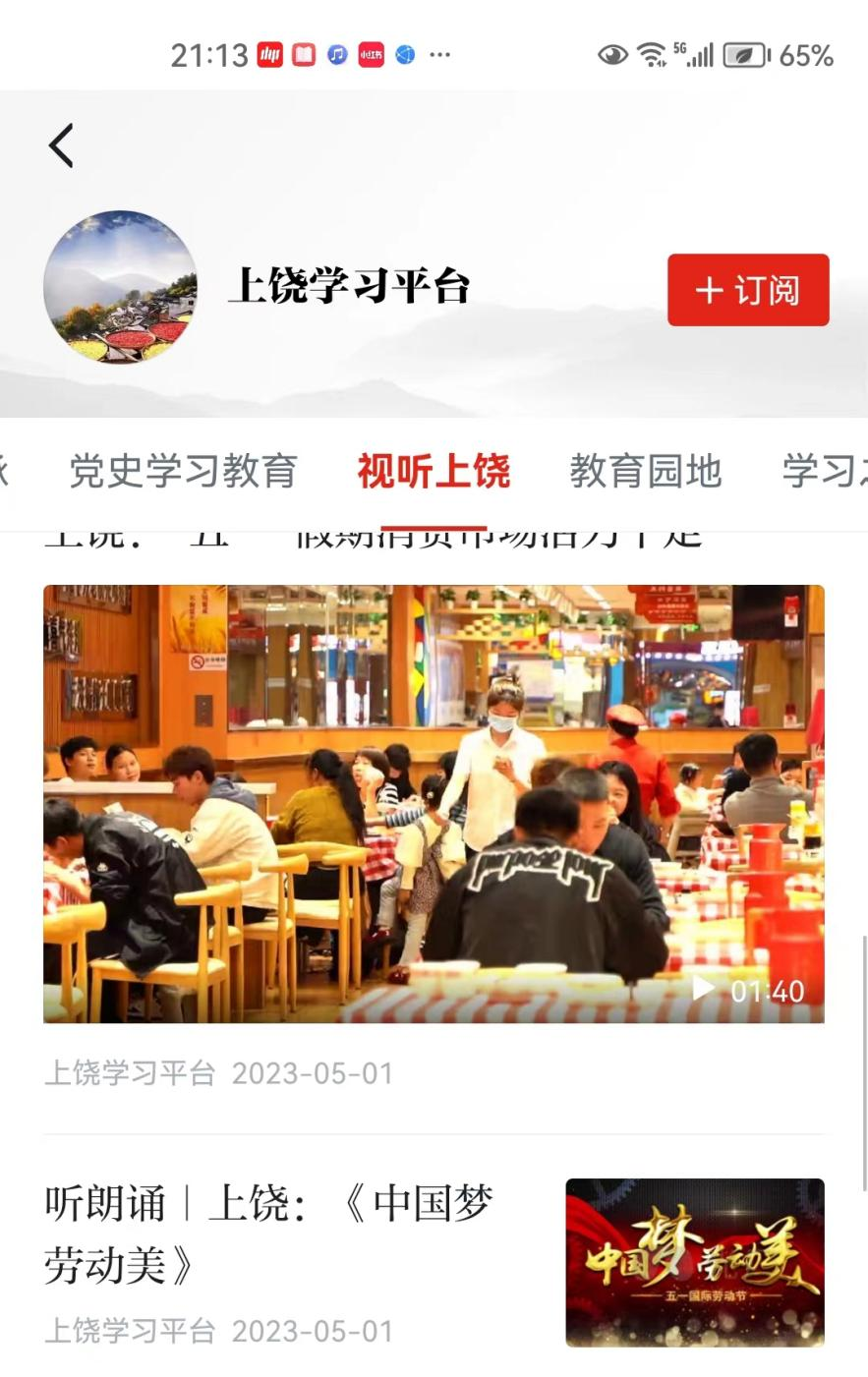Open 听朗诵 上饶:《中国梦 劳动美》 article
The height and width of the screenshot is (1377, 868).
(268, 1233)
